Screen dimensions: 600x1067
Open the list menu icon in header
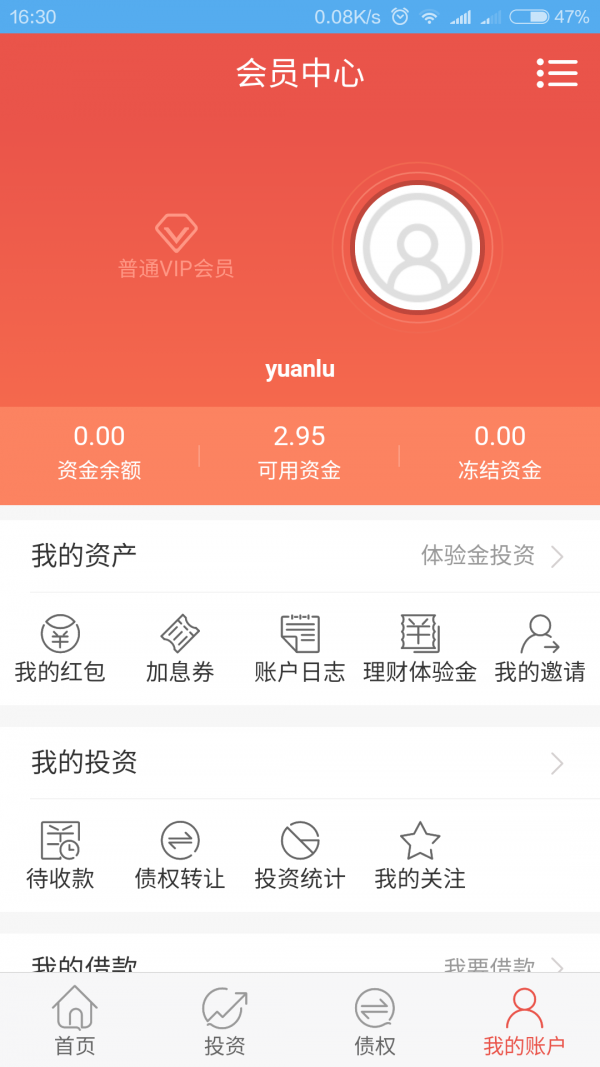coord(556,73)
